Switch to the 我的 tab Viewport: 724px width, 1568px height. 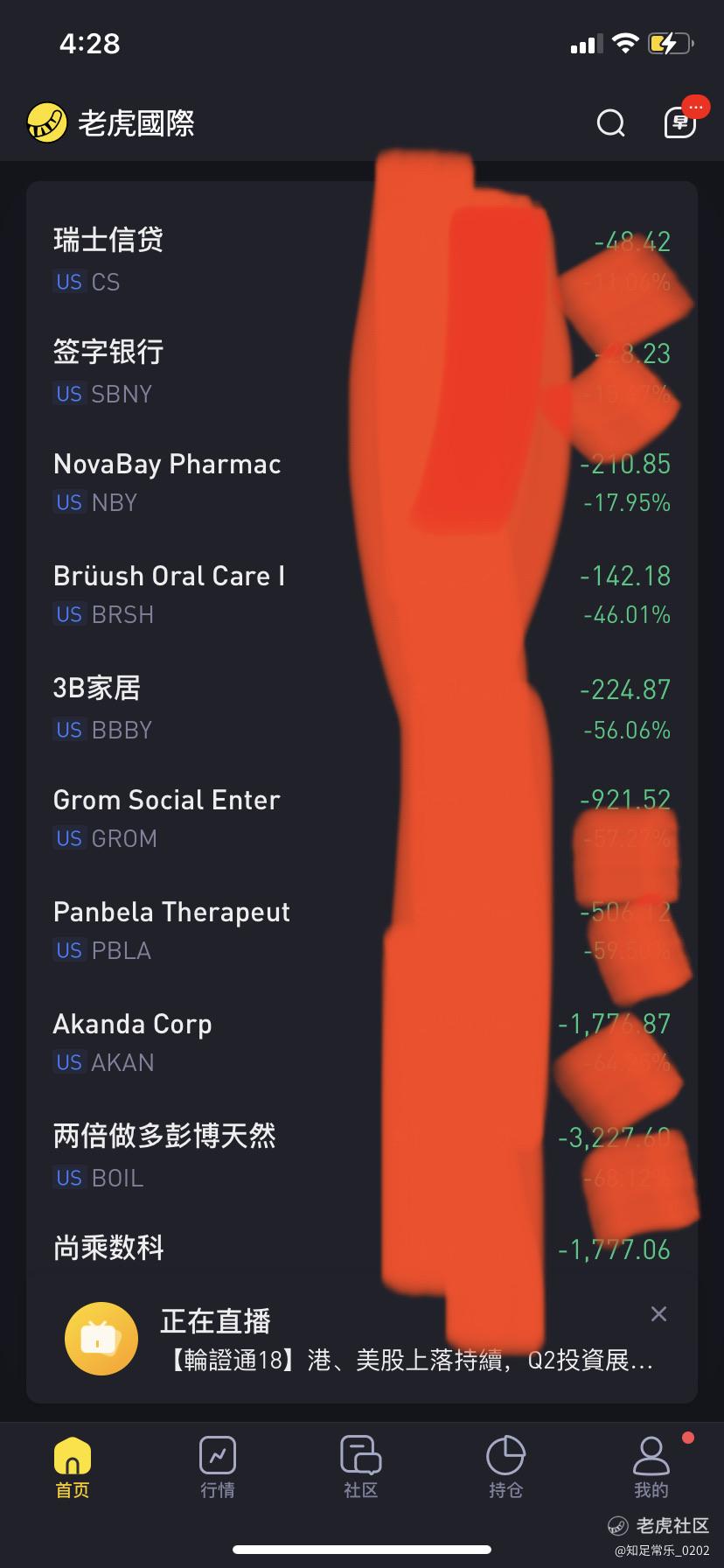(x=651, y=1467)
